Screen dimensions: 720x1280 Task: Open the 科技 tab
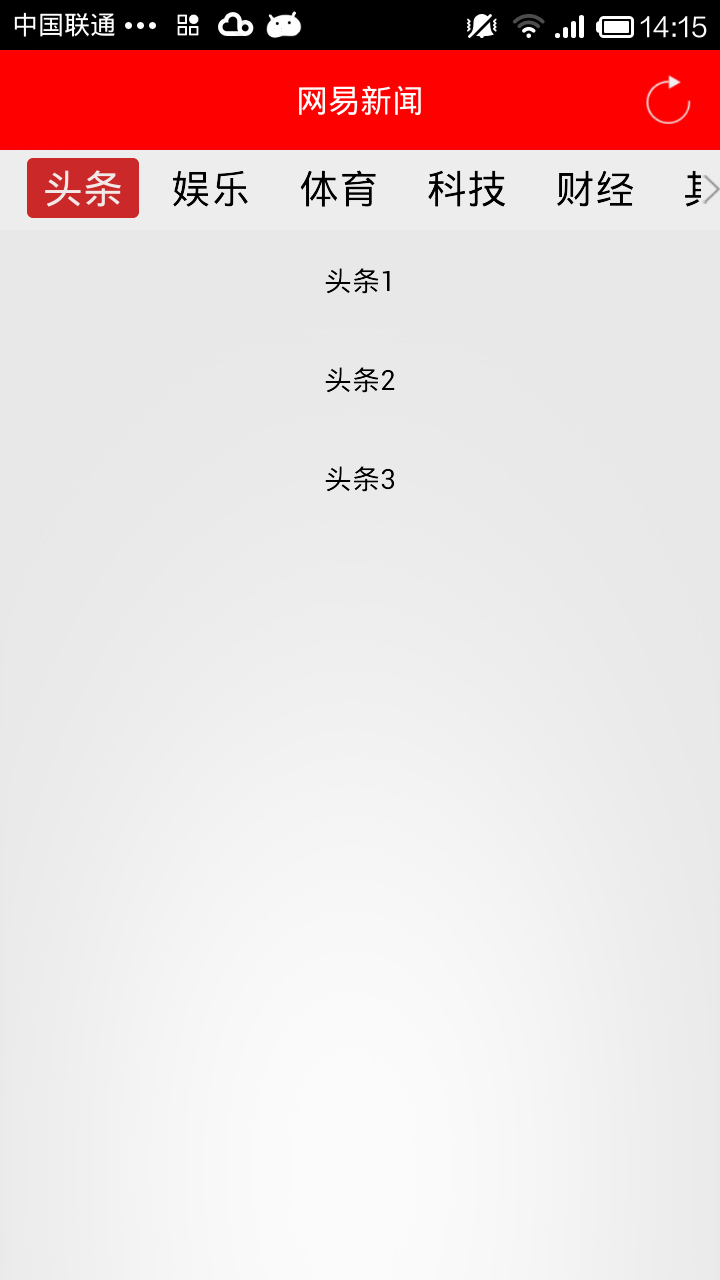coord(467,188)
